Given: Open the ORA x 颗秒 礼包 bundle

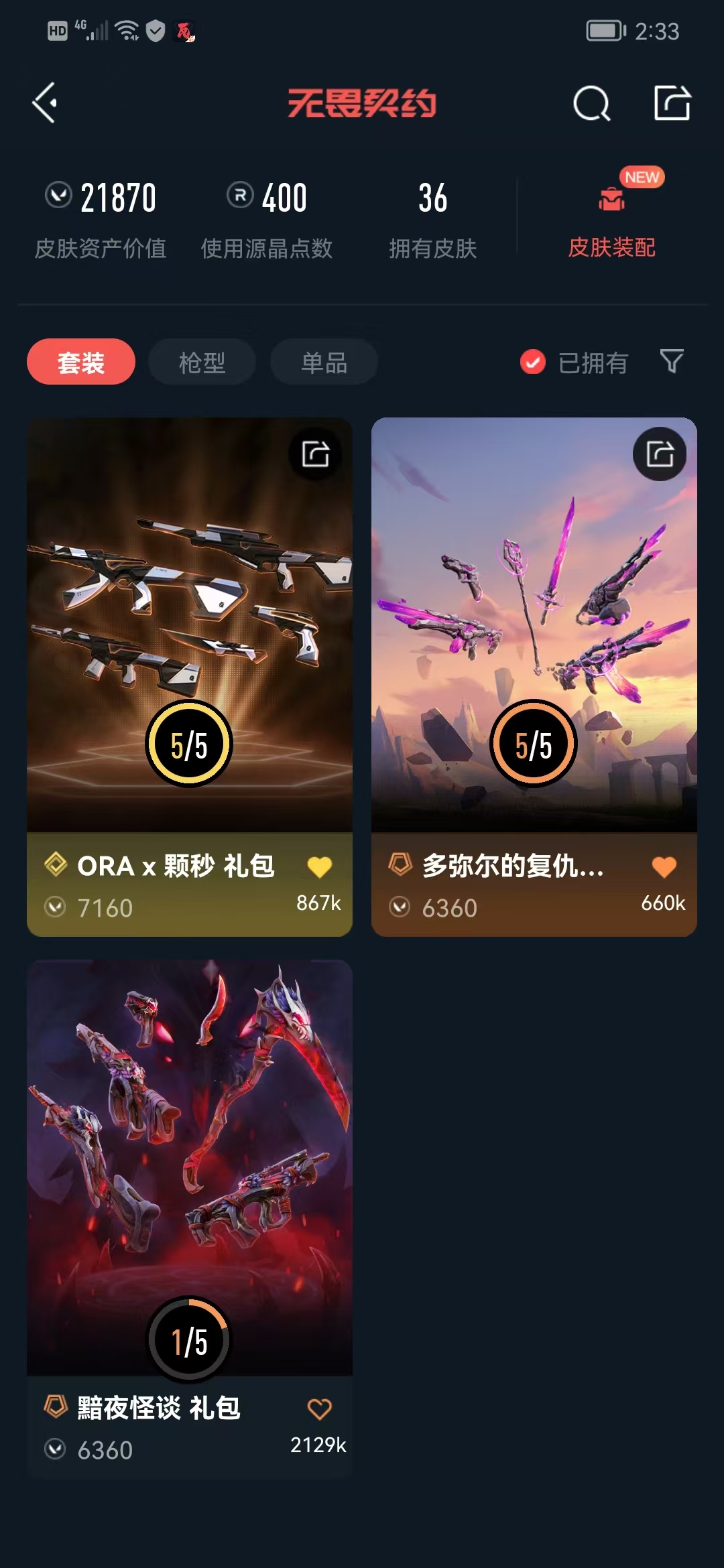Looking at the screenshot, I should point(189,623).
